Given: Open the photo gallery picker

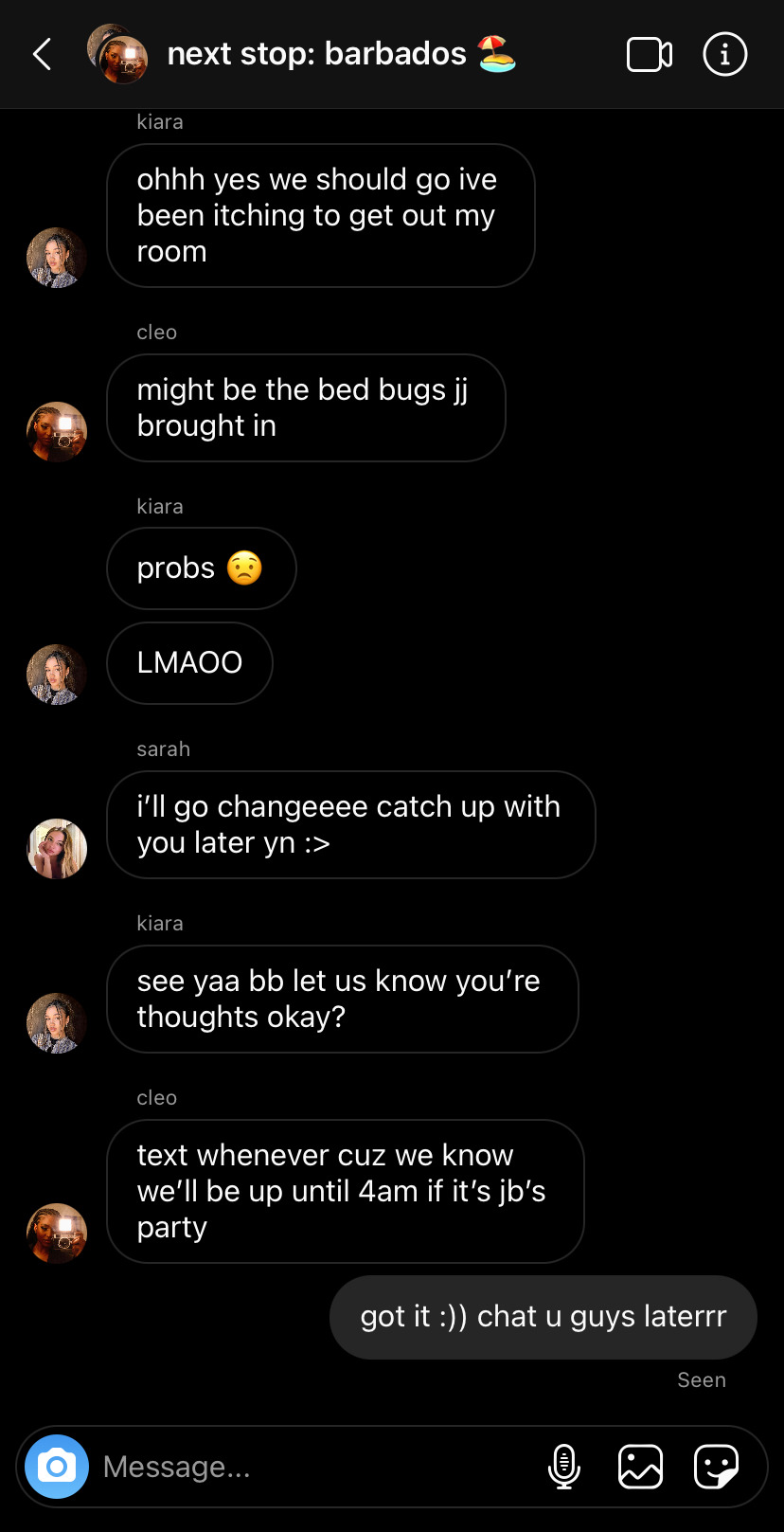Looking at the screenshot, I should pos(640,1467).
